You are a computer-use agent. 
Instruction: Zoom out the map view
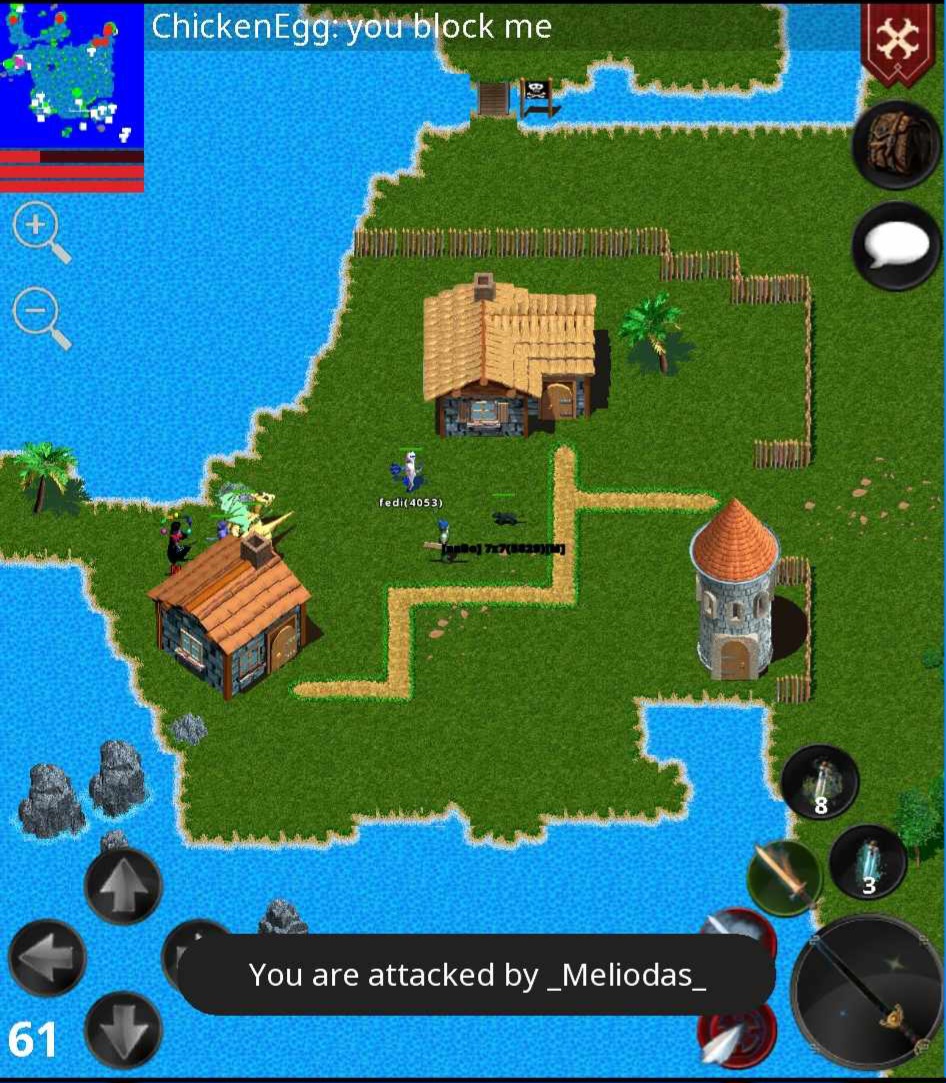point(38,318)
